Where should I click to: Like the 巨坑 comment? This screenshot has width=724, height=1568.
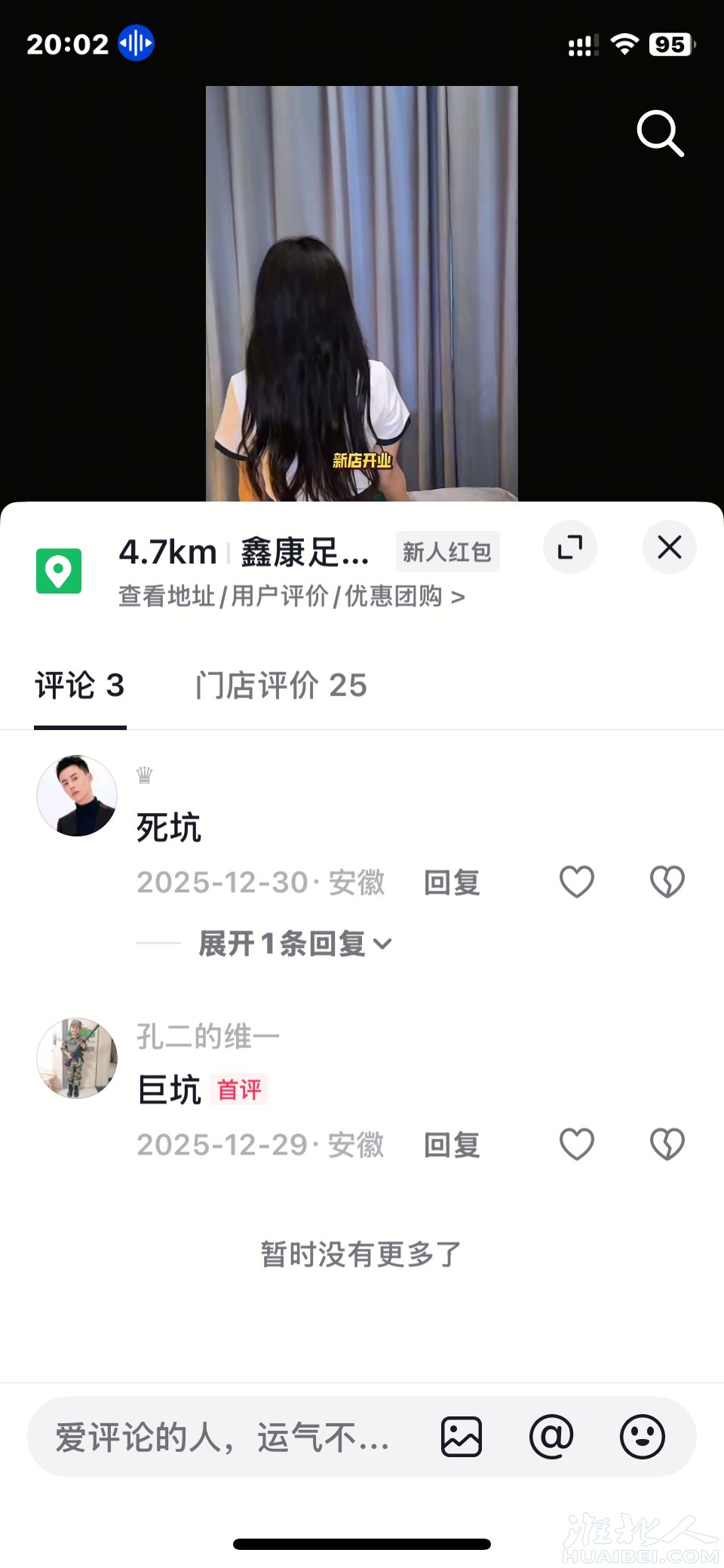point(577,1144)
